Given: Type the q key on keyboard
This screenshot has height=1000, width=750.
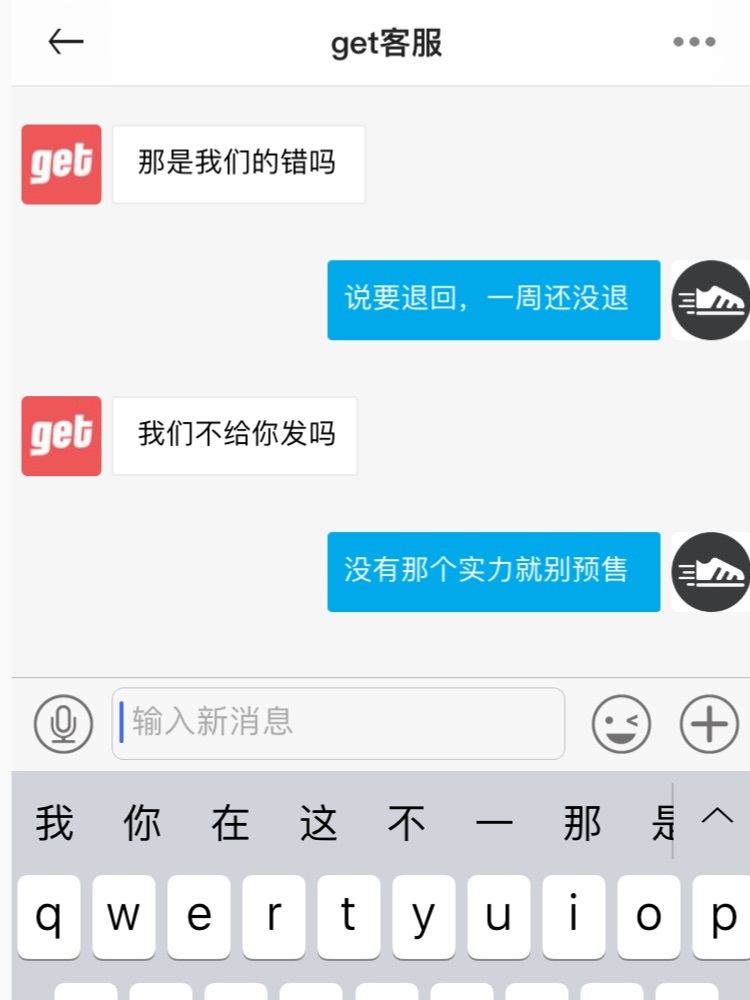Looking at the screenshot, I should tap(48, 917).
